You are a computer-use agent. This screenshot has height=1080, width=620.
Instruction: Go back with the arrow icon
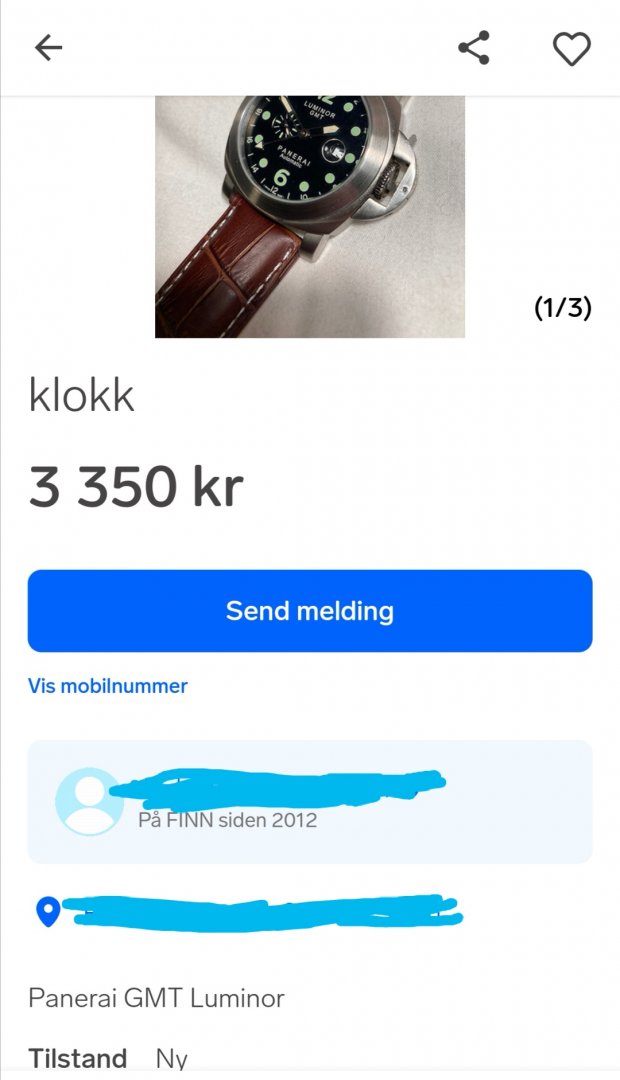click(48, 48)
